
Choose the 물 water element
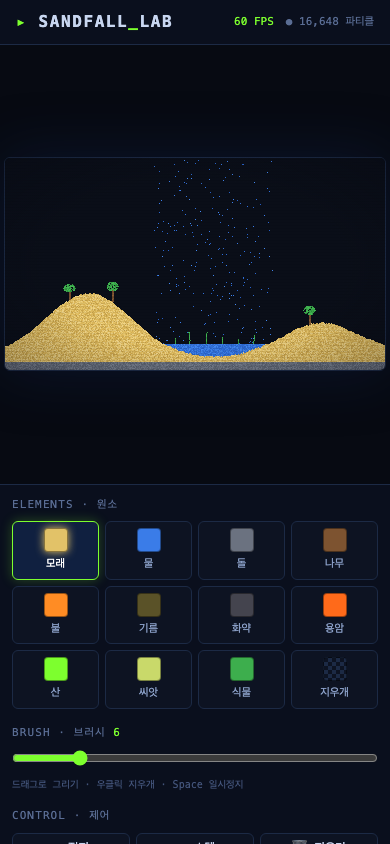pyautogui.click(x=148, y=550)
